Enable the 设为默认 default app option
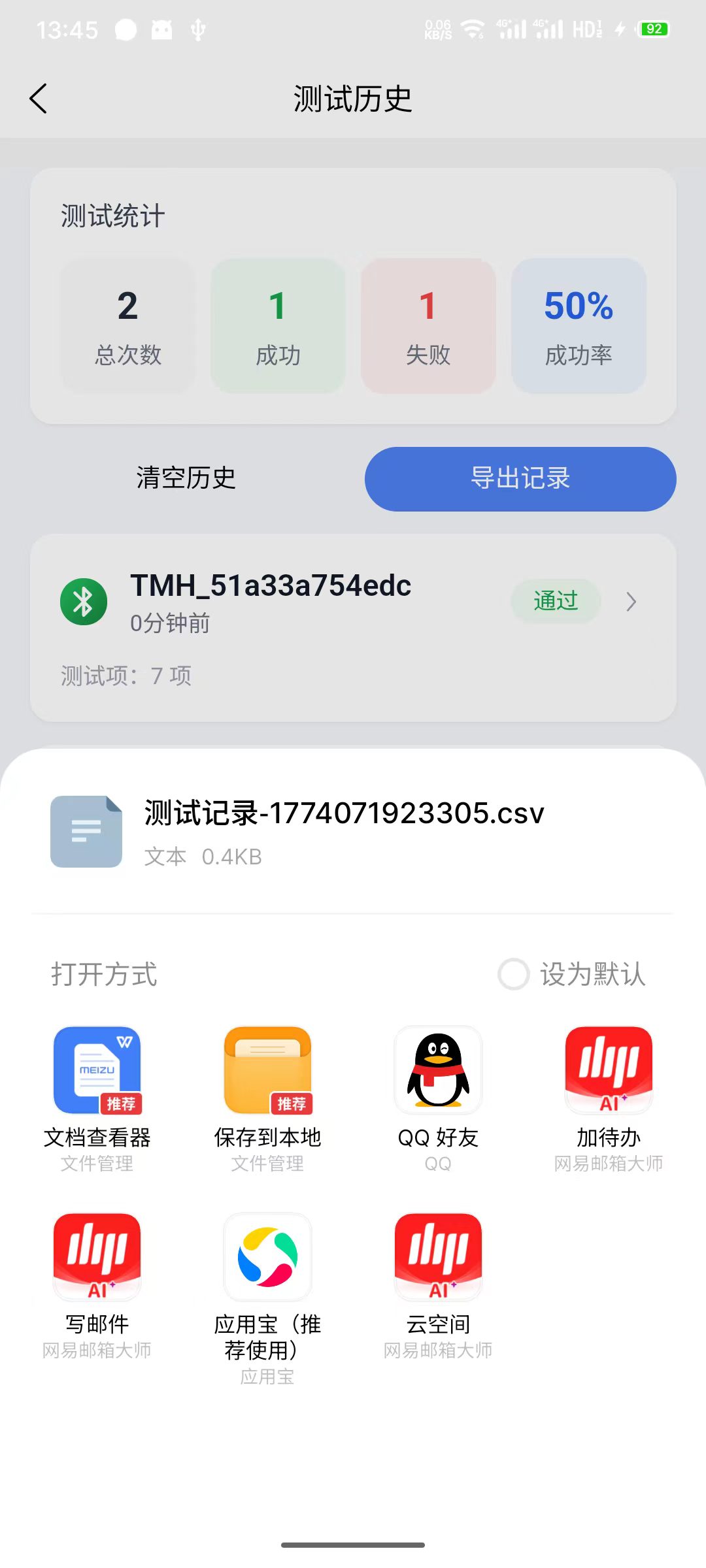Image resolution: width=706 pixels, height=1568 pixels. pyautogui.click(x=513, y=975)
